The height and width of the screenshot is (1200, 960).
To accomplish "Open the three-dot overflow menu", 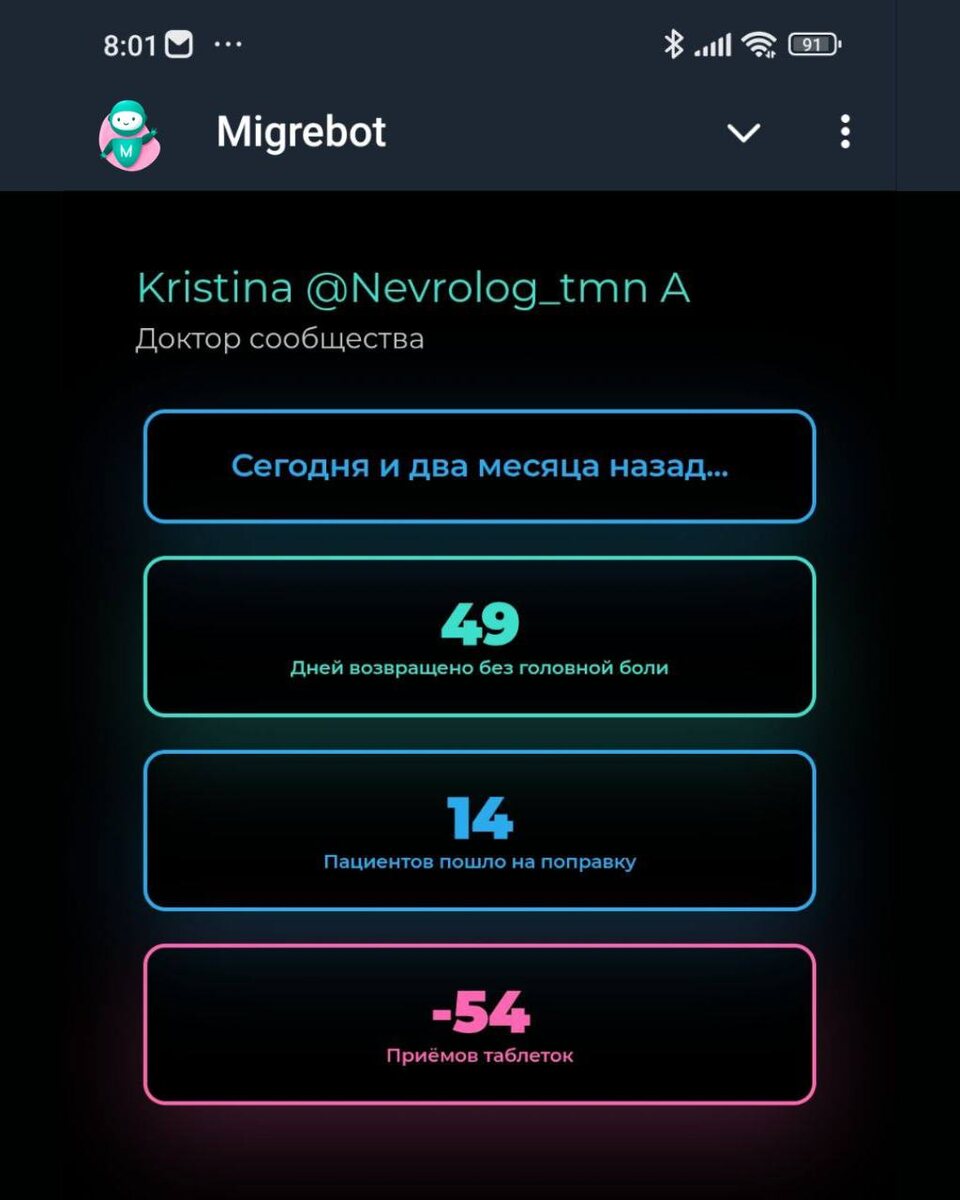I will 845,132.
